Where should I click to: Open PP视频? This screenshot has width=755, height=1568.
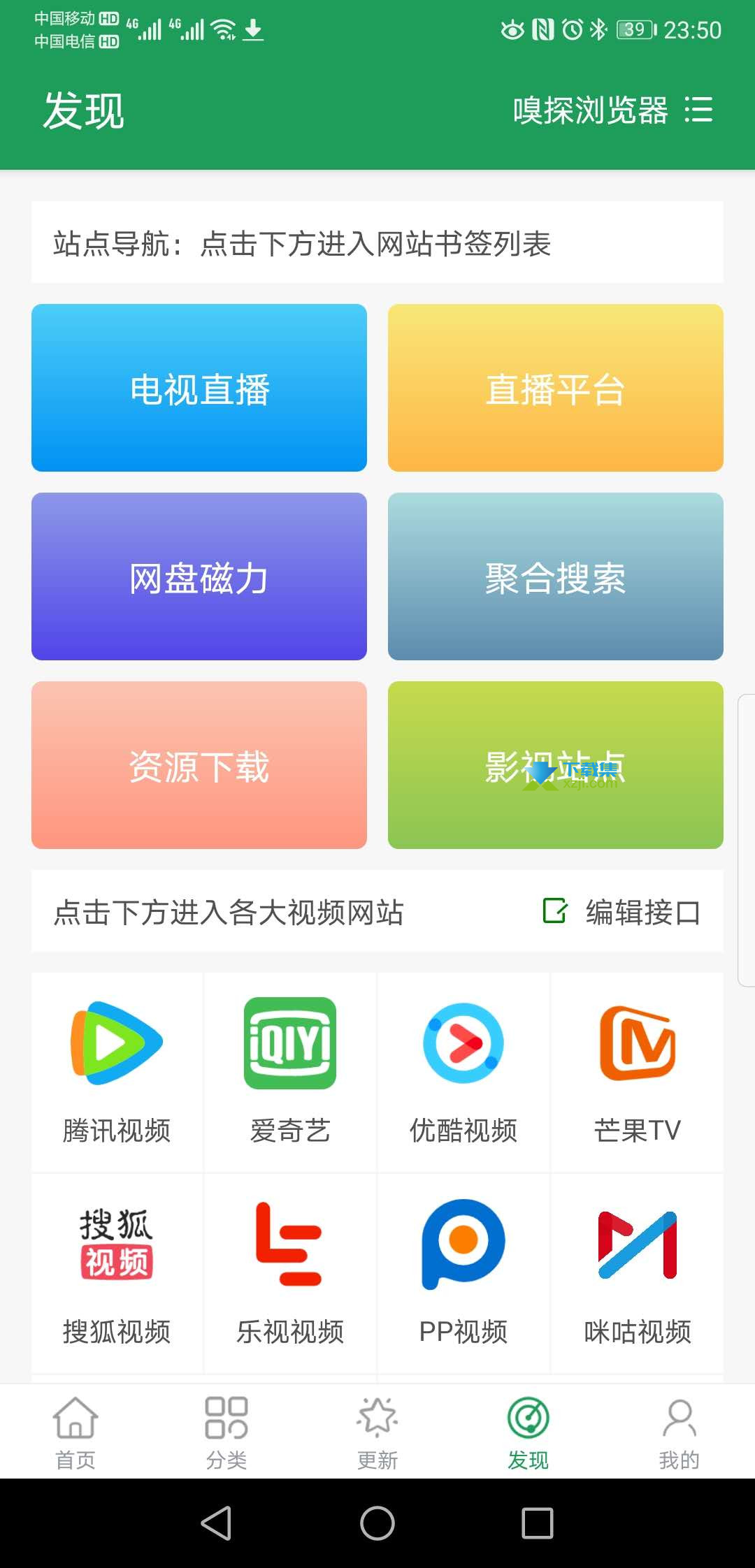(463, 1273)
